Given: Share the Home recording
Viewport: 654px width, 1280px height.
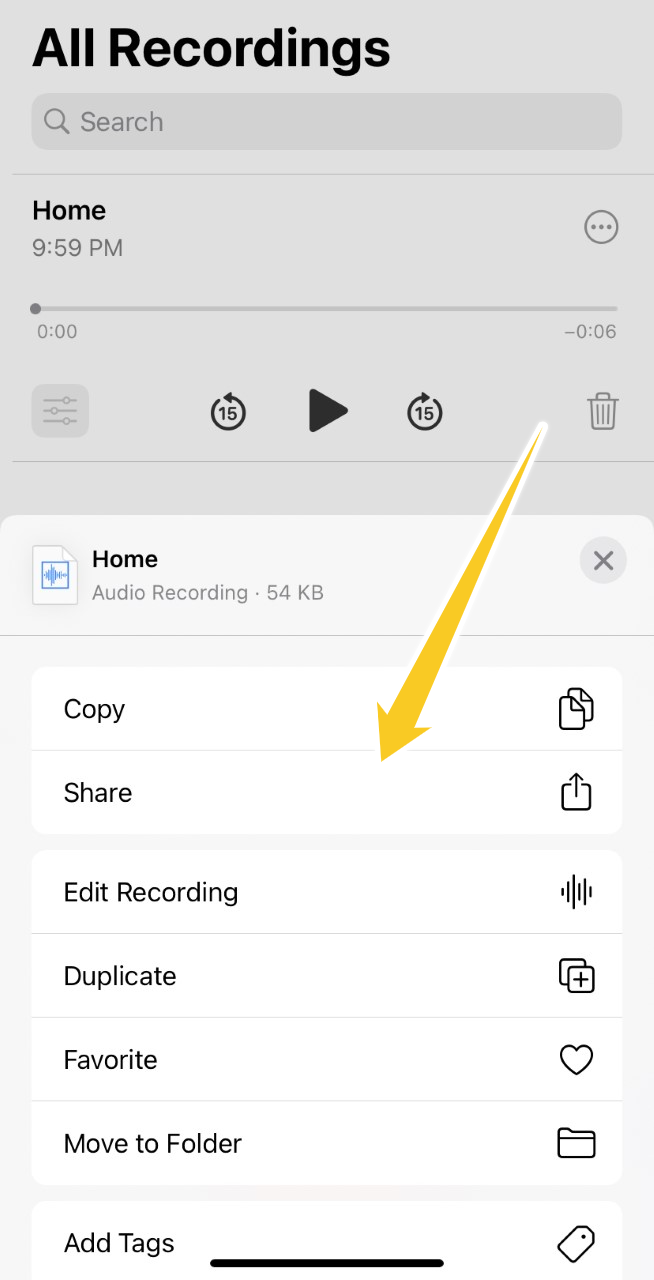Looking at the screenshot, I should pyautogui.click(x=327, y=793).
